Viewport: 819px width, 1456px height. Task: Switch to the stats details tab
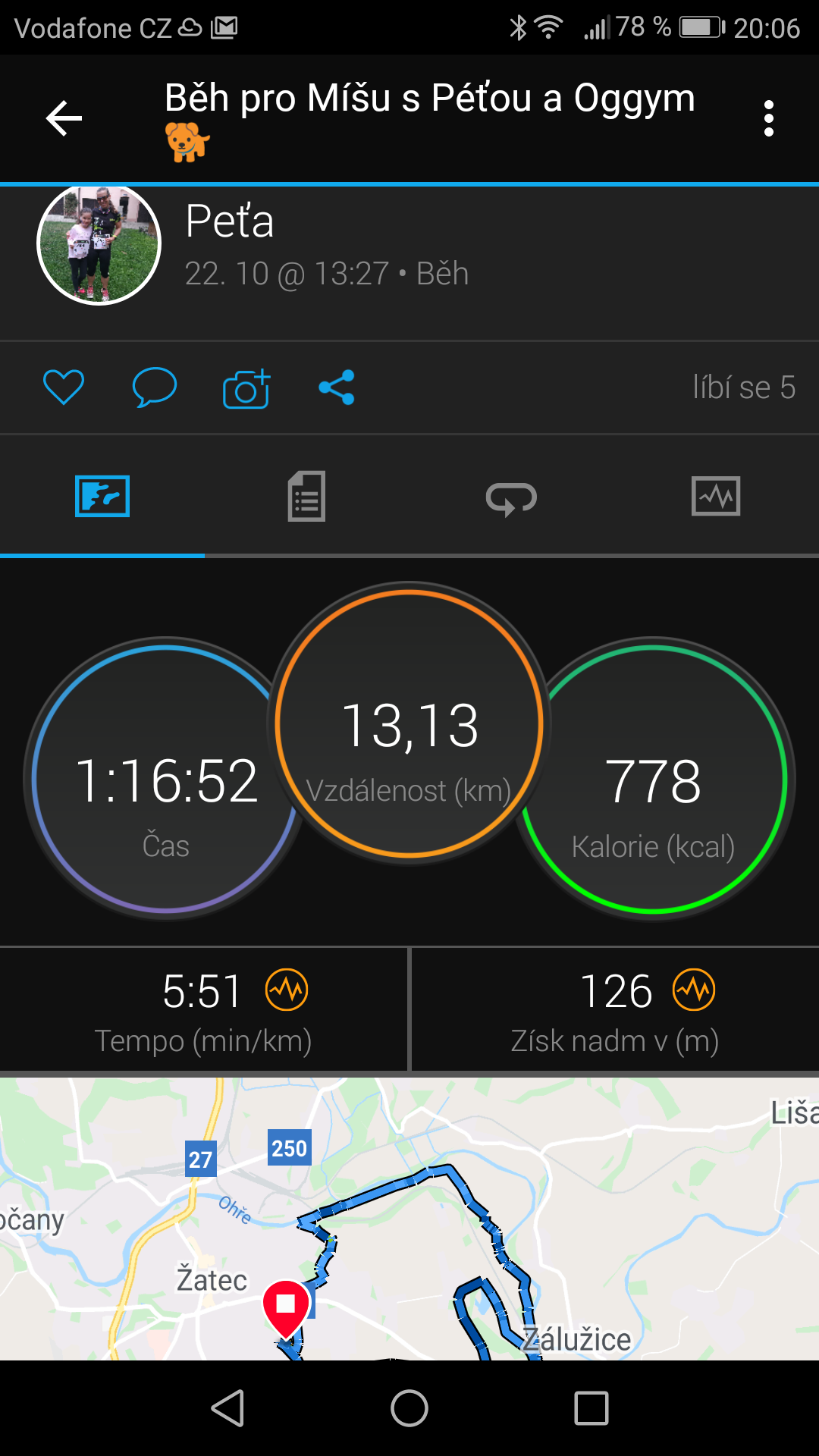click(306, 497)
